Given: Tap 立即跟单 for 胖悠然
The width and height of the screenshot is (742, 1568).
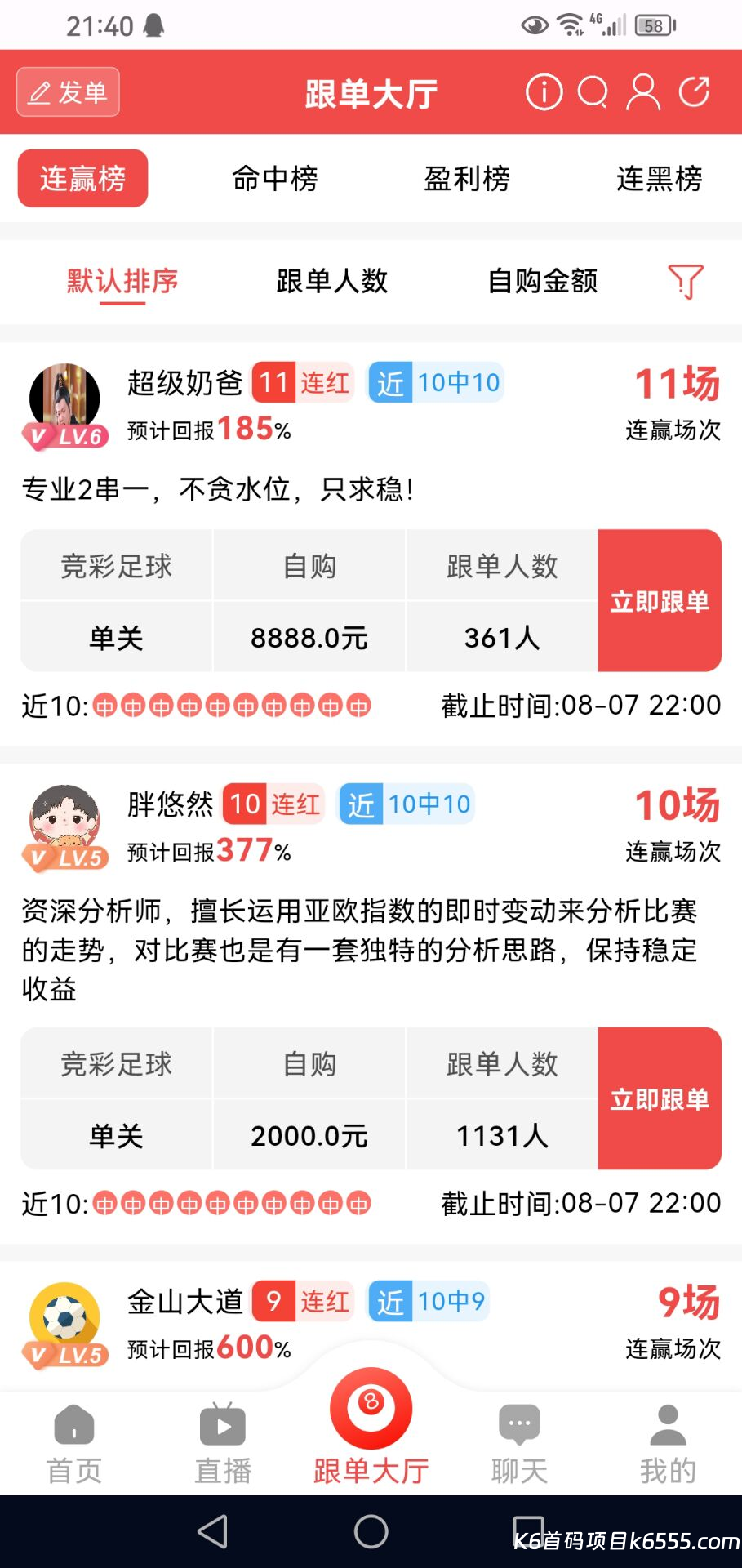Looking at the screenshot, I should click(660, 1099).
